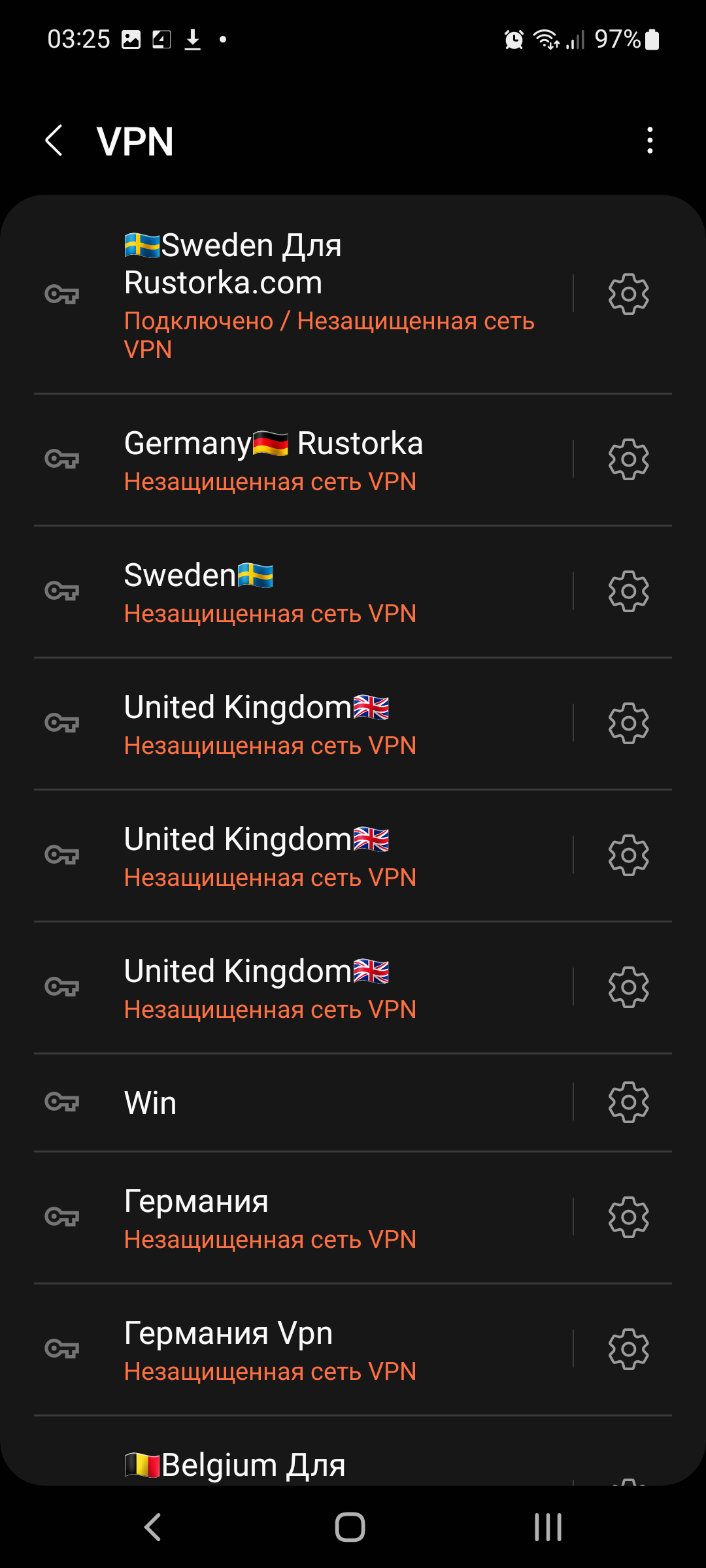Viewport: 706px width, 1568px height.
Task: Open settings gear for Германия Vpn
Action: (628, 1349)
